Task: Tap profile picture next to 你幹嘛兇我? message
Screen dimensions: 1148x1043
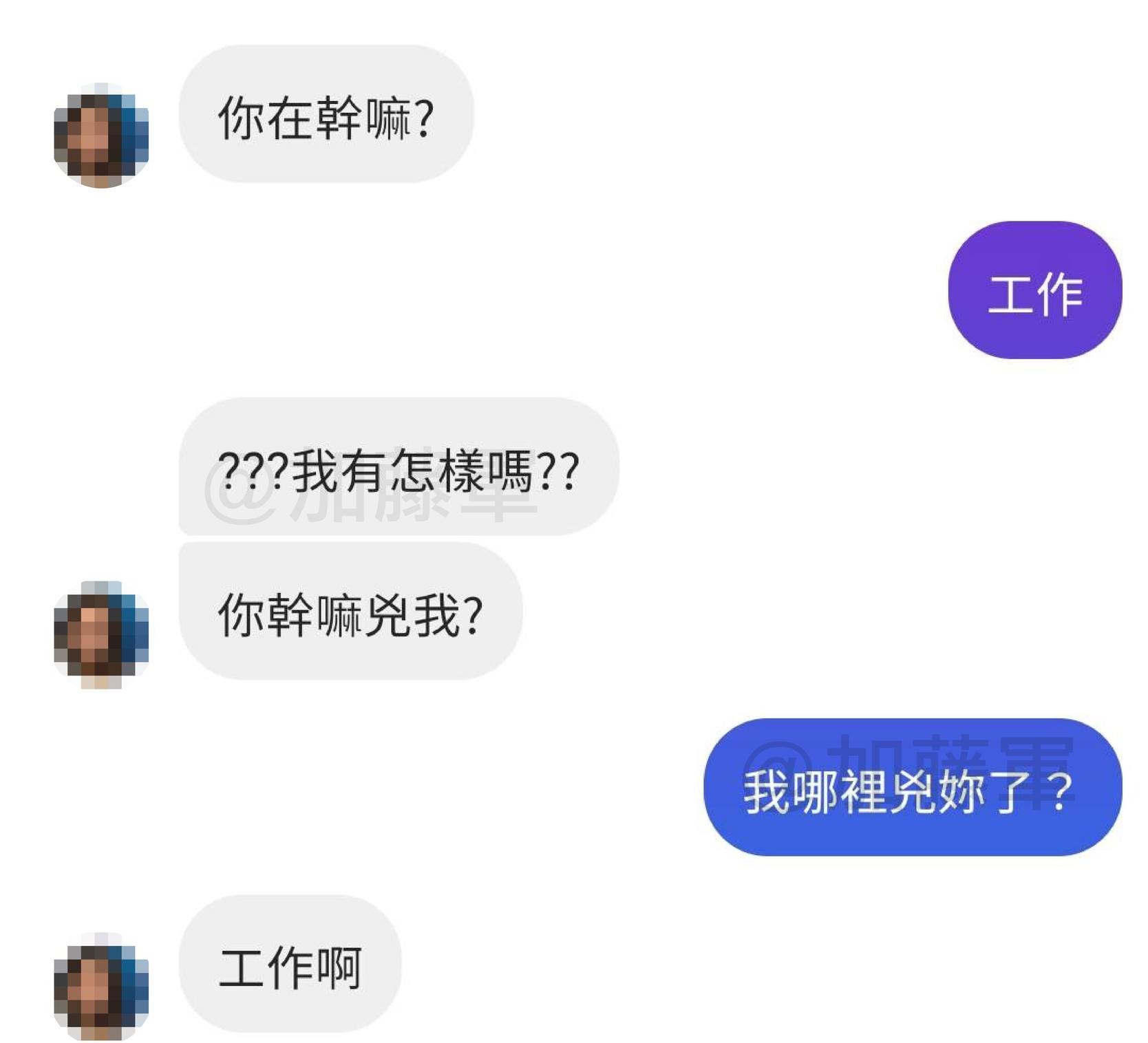Action: (x=101, y=634)
